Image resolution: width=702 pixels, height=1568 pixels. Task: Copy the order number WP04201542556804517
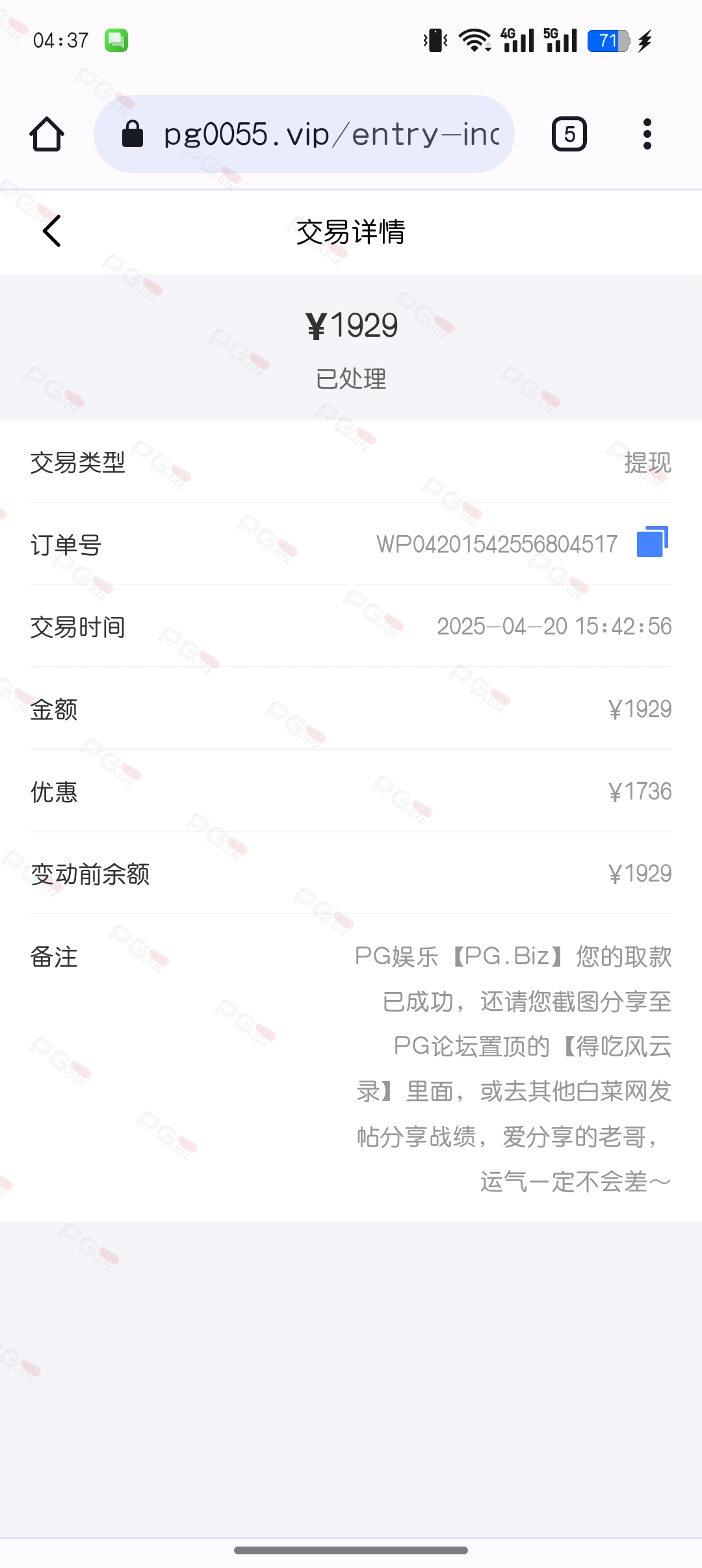(652, 542)
